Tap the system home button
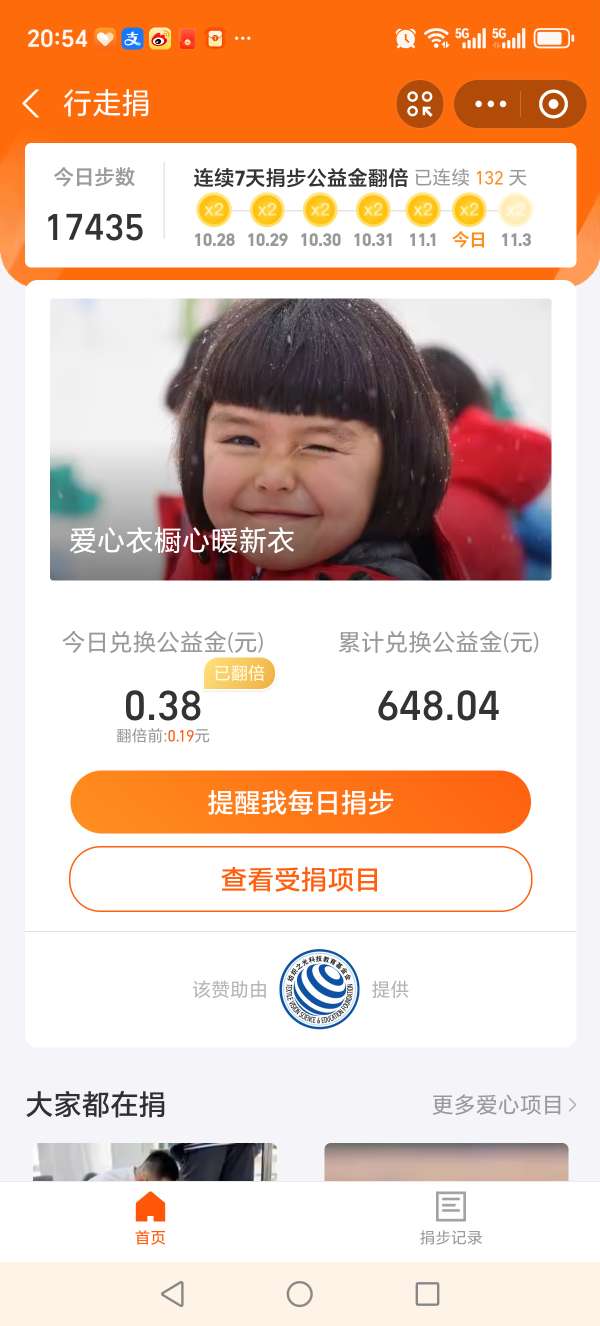 (300, 1293)
